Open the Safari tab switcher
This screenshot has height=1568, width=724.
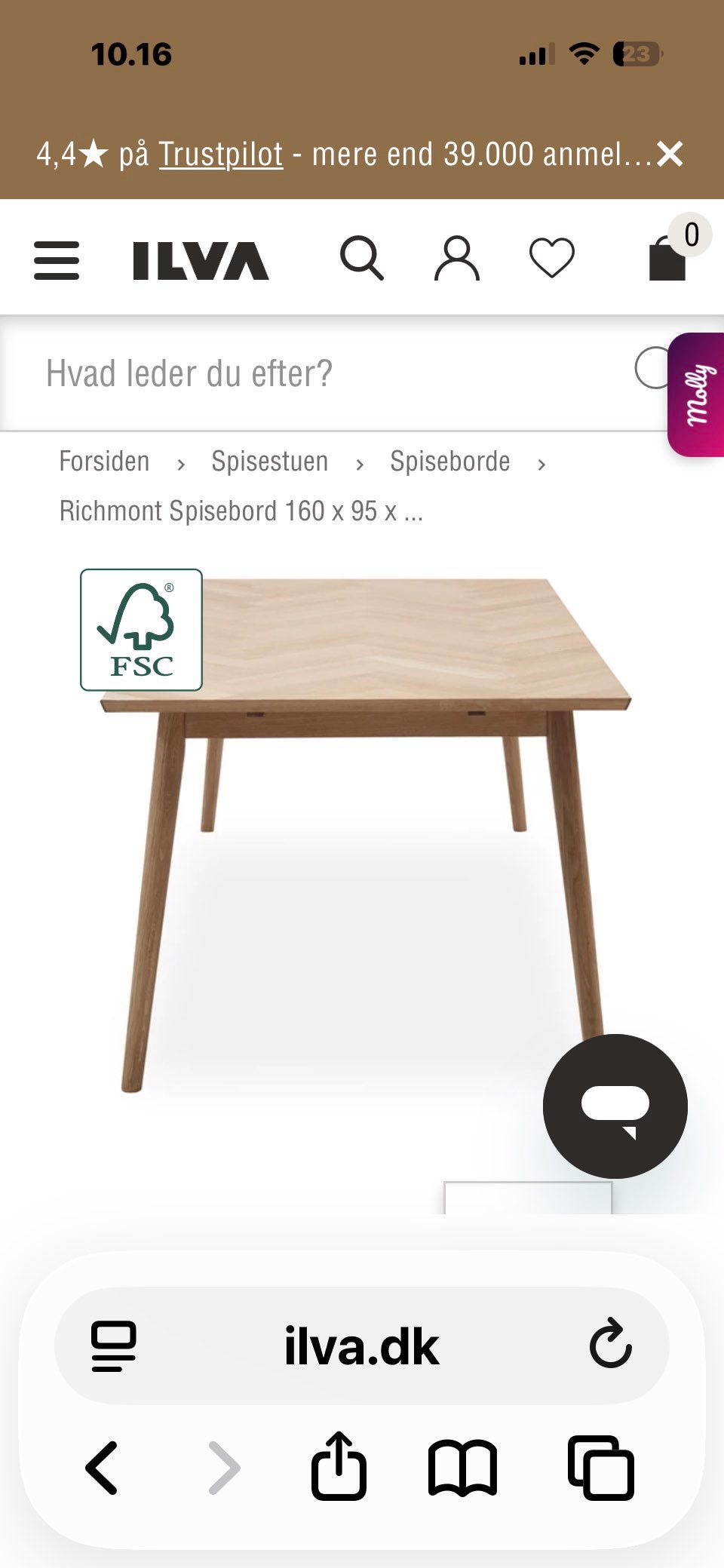[x=600, y=1466]
